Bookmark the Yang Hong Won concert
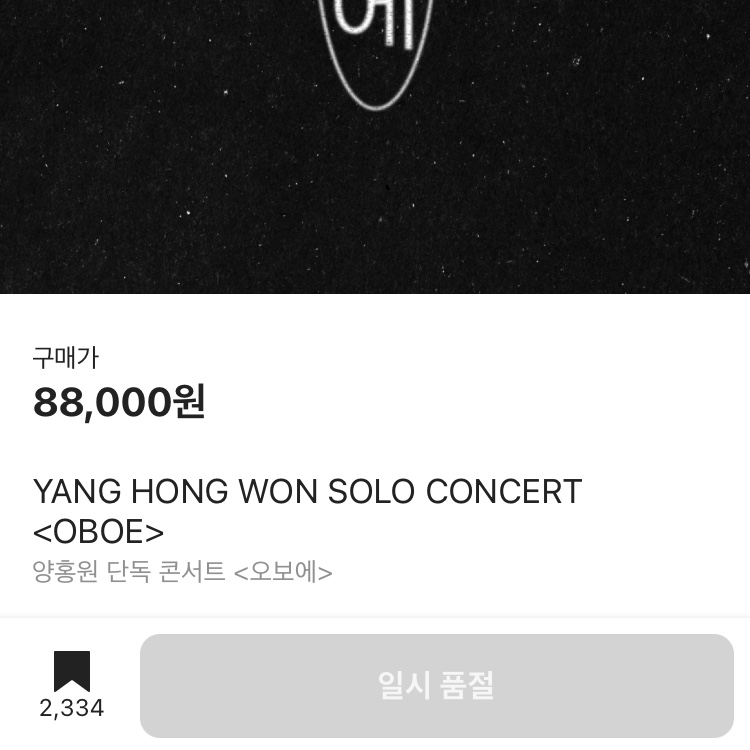The width and height of the screenshot is (750, 750). [72, 672]
